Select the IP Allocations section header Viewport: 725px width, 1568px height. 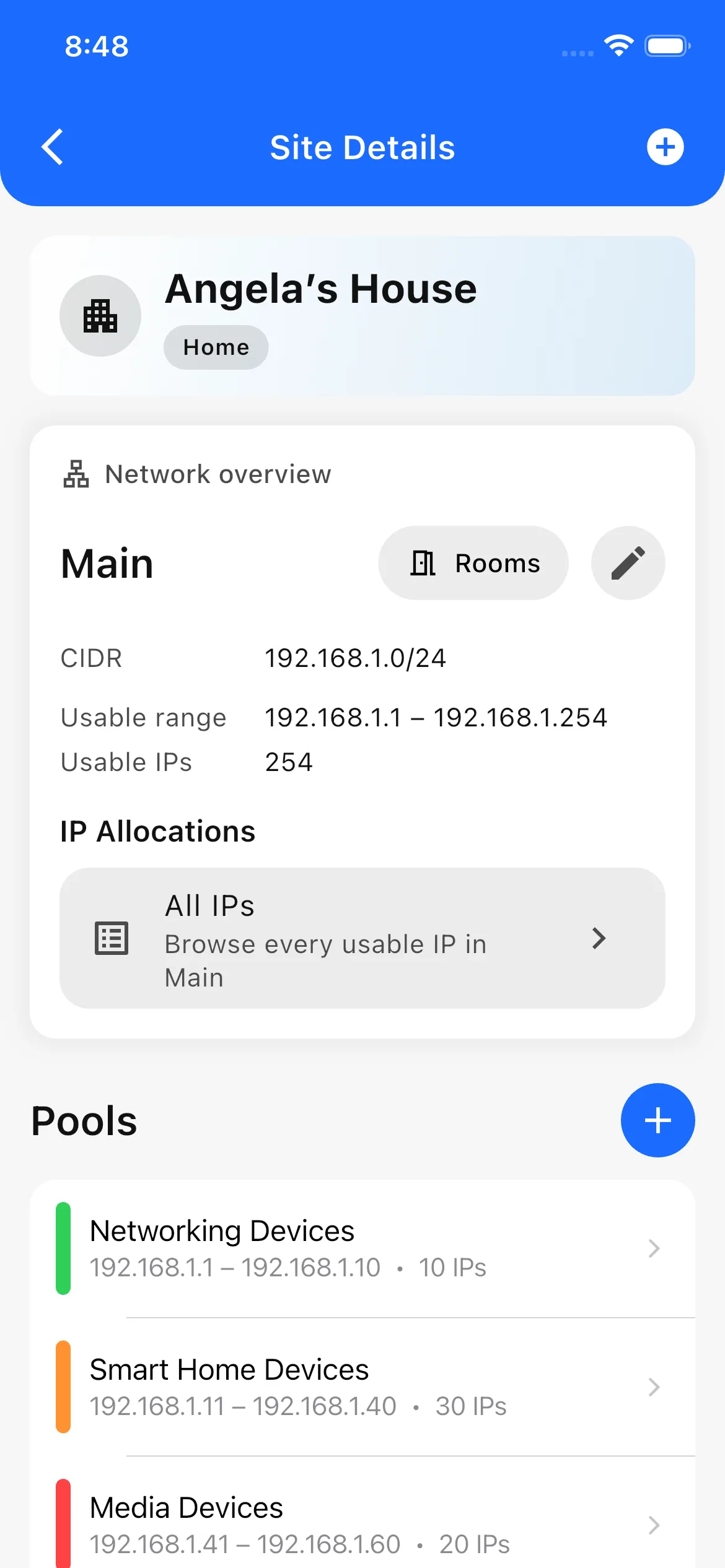(x=157, y=831)
